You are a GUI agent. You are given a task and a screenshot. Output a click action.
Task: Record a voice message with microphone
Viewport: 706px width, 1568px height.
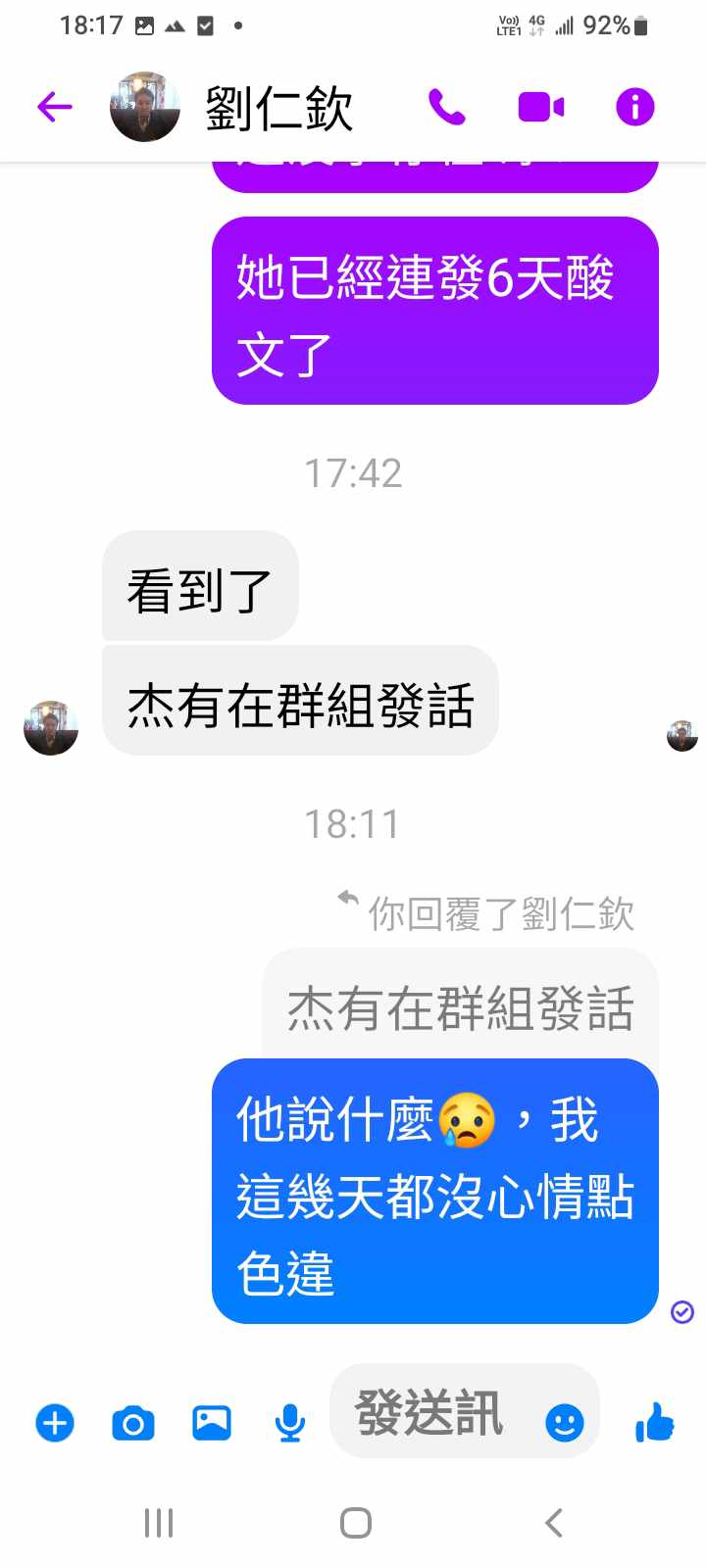289,1423
